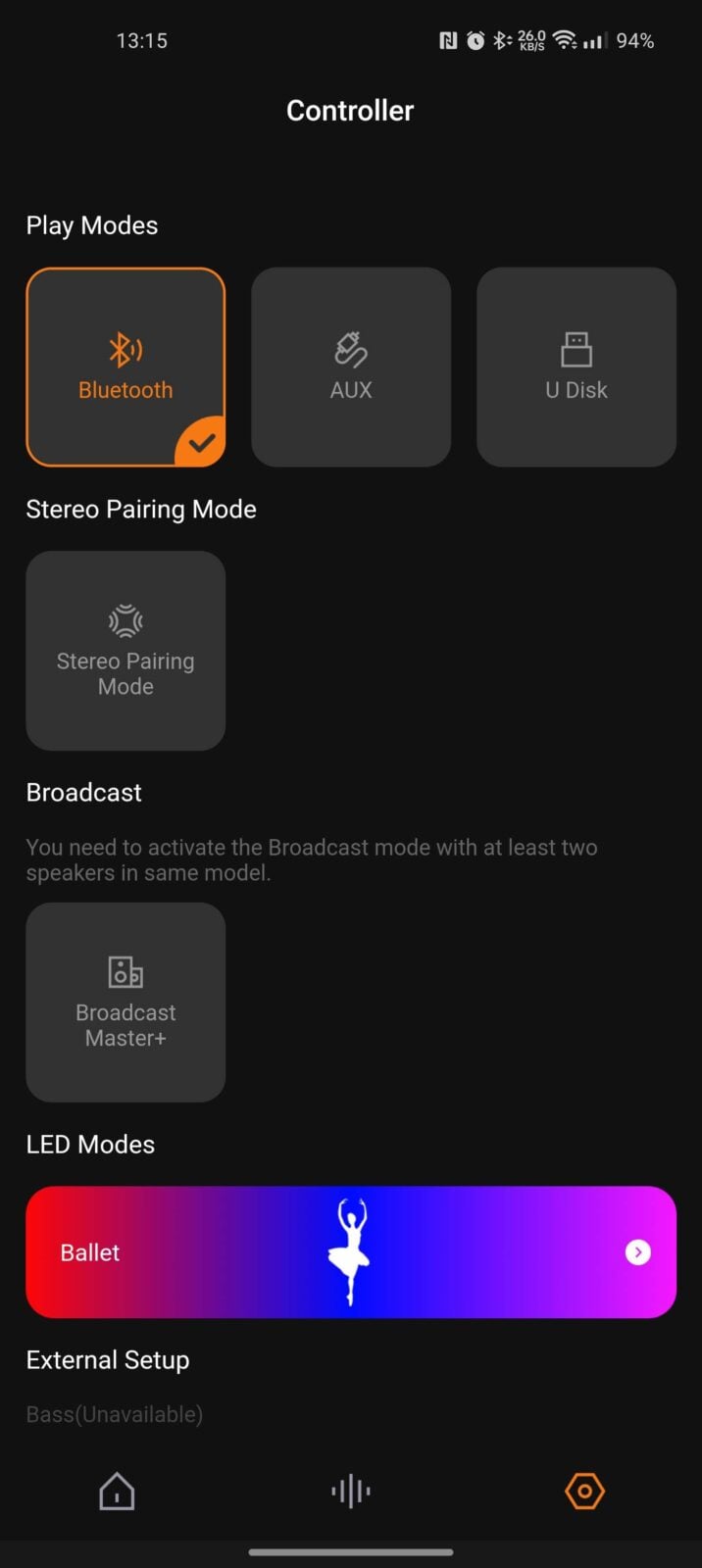The width and height of the screenshot is (702, 1568).
Task: Go to the home tab
Action: pos(117,1492)
